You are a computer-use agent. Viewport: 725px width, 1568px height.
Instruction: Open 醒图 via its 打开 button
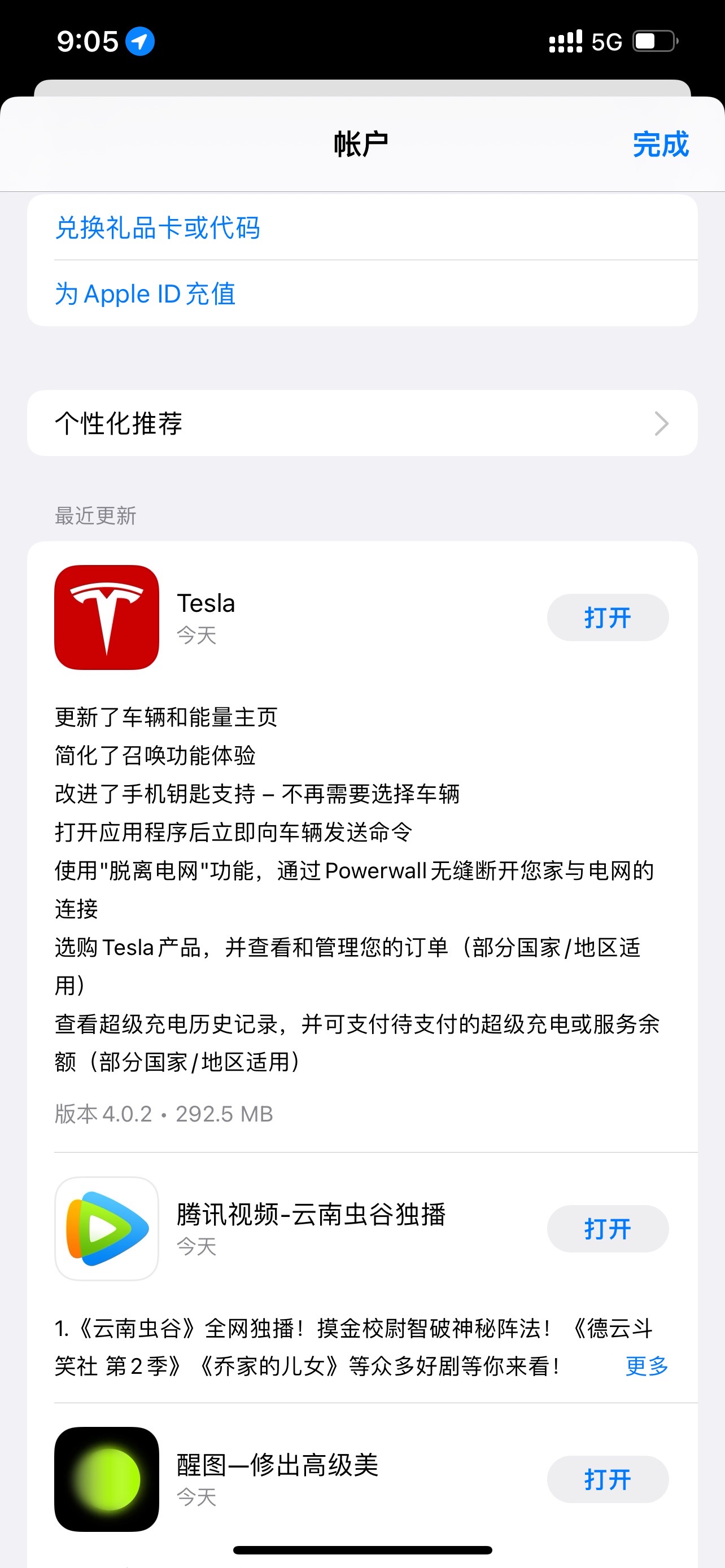608,1479
